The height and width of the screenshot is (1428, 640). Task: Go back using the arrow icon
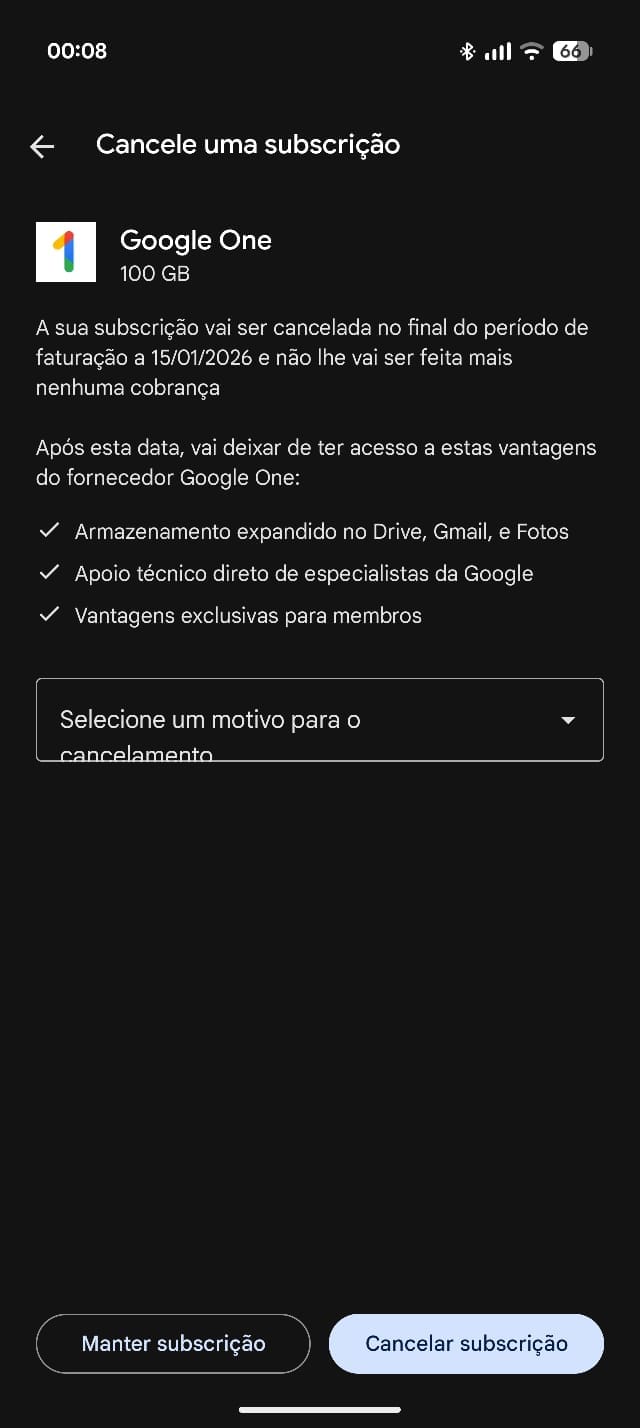pos(42,146)
